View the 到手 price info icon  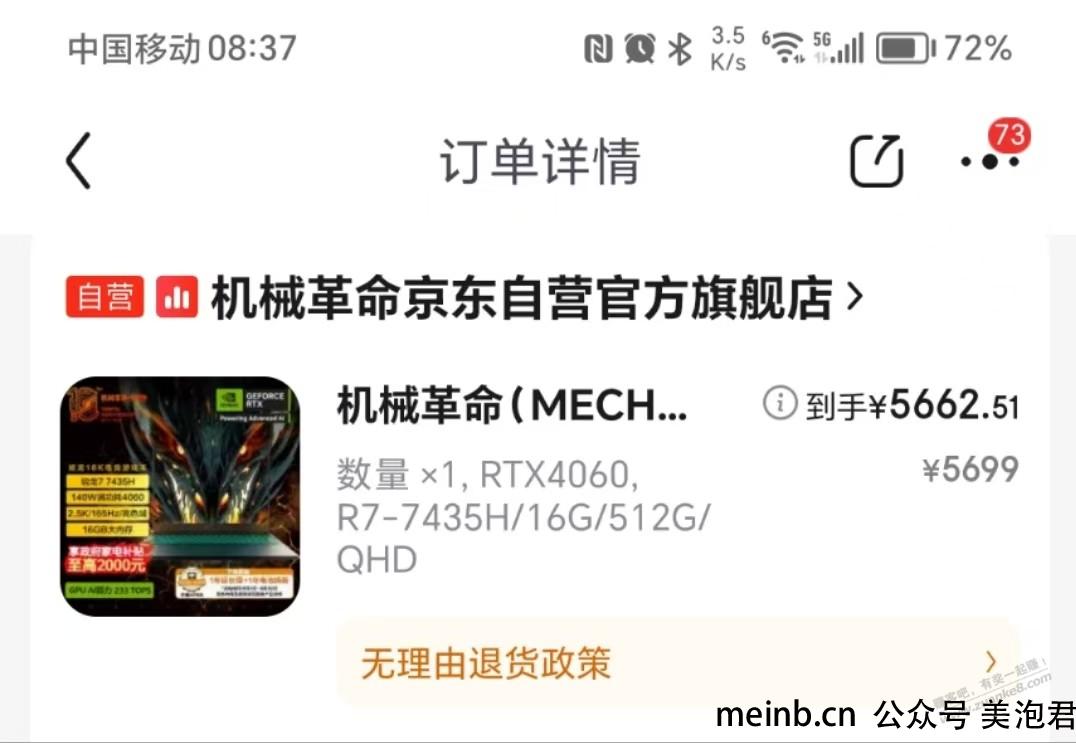(780, 404)
